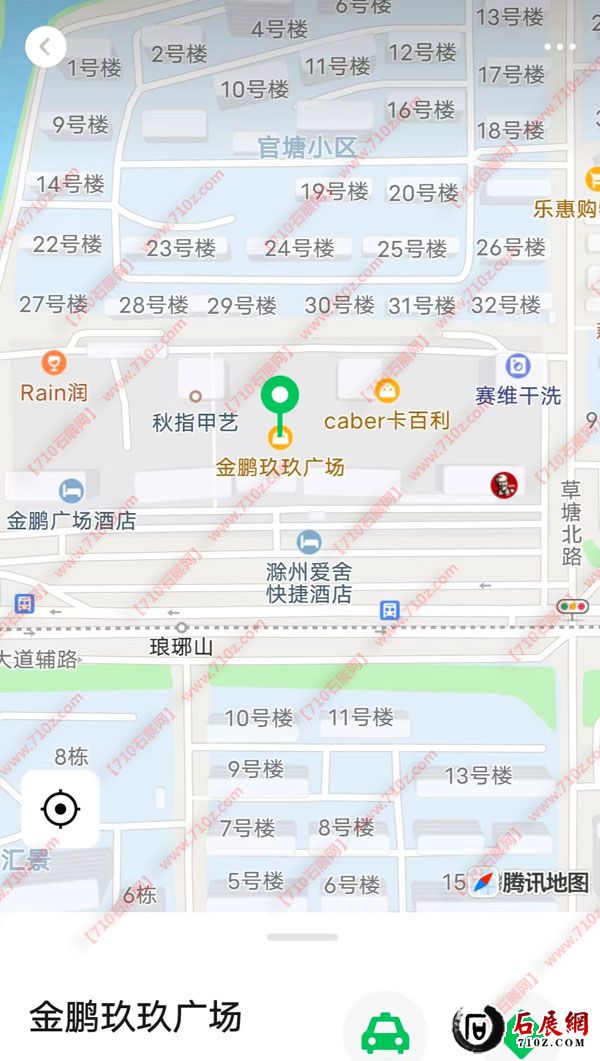
Task: Open the three-dot overflow menu
Action: (x=559, y=47)
